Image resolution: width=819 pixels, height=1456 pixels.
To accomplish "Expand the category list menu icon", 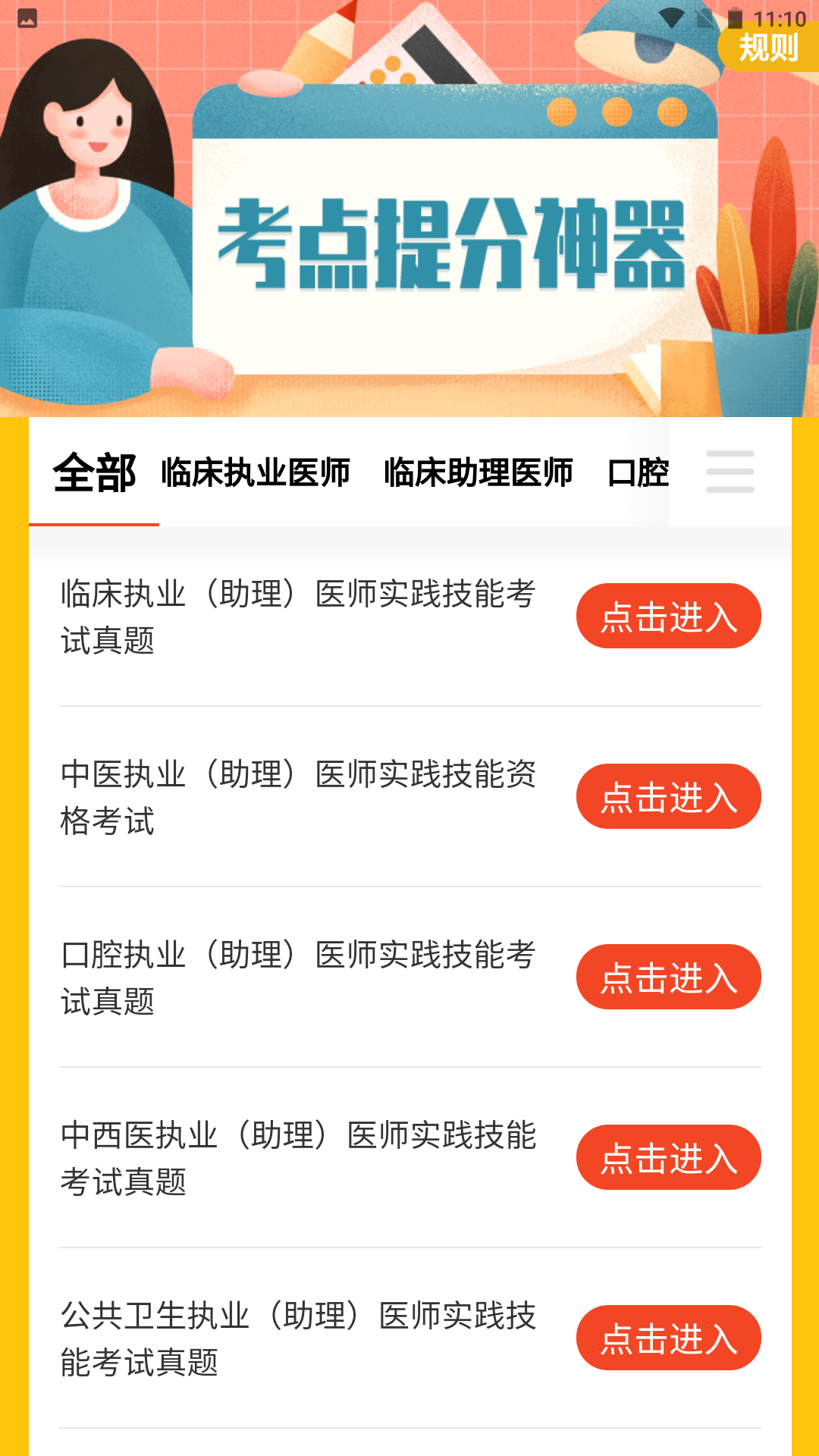I will pyautogui.click(x=730, y=472).
